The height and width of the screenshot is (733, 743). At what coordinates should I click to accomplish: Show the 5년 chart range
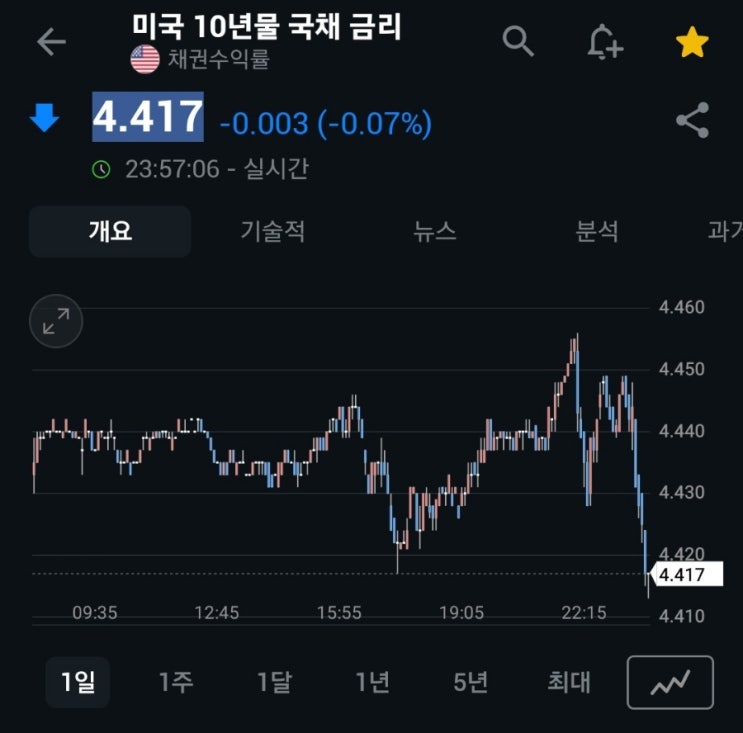[470, 683]
